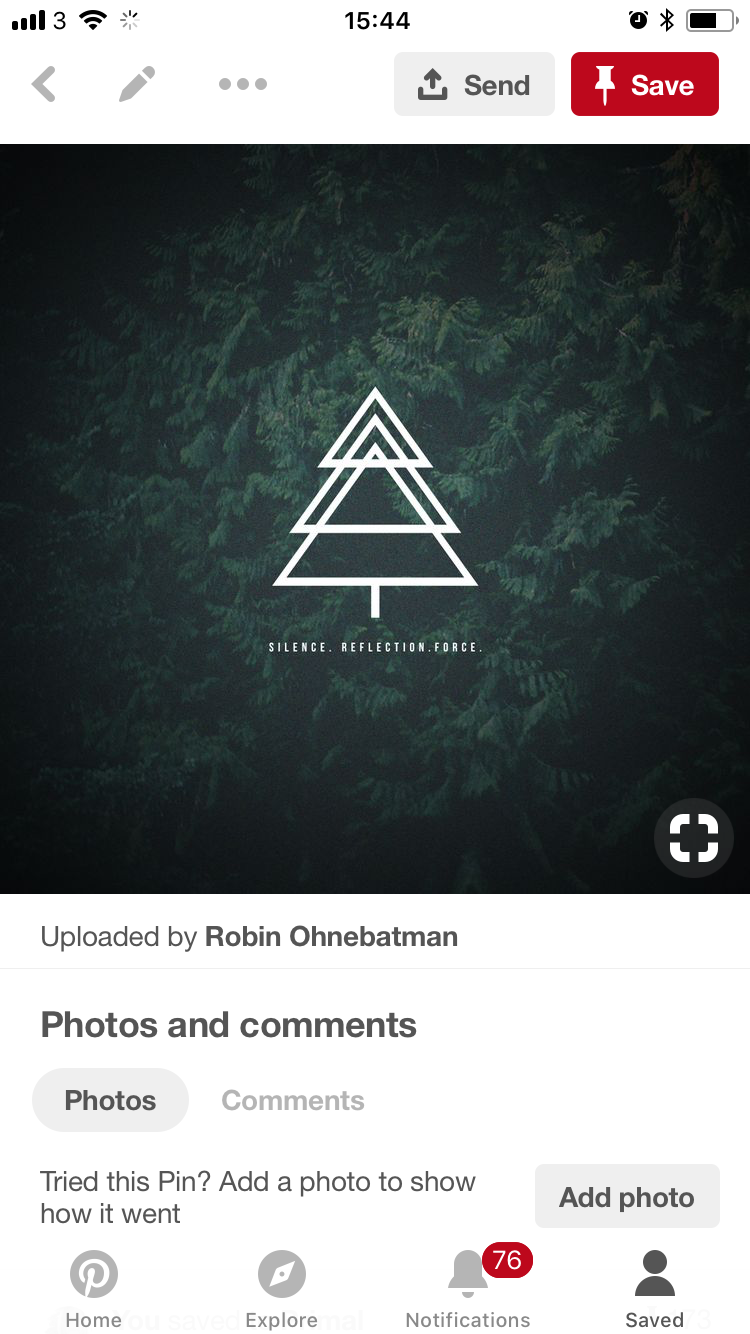Send this Pin to someone

pos(474,85)
